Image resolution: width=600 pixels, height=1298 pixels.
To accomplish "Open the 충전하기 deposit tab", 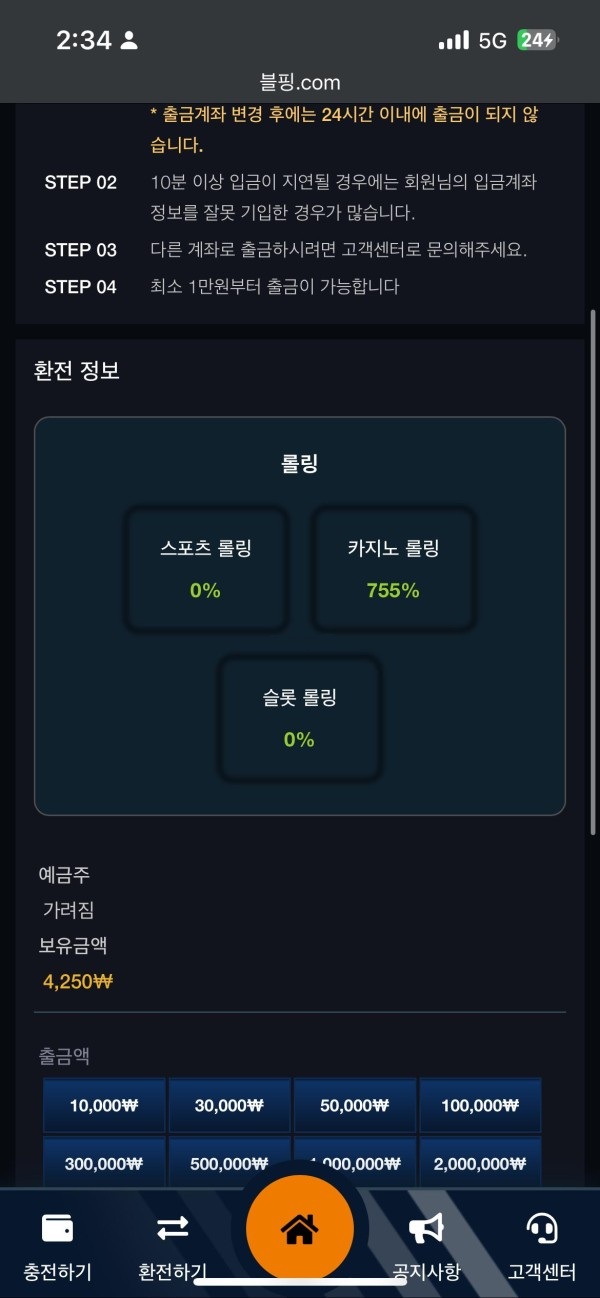I will point(57,1245).
